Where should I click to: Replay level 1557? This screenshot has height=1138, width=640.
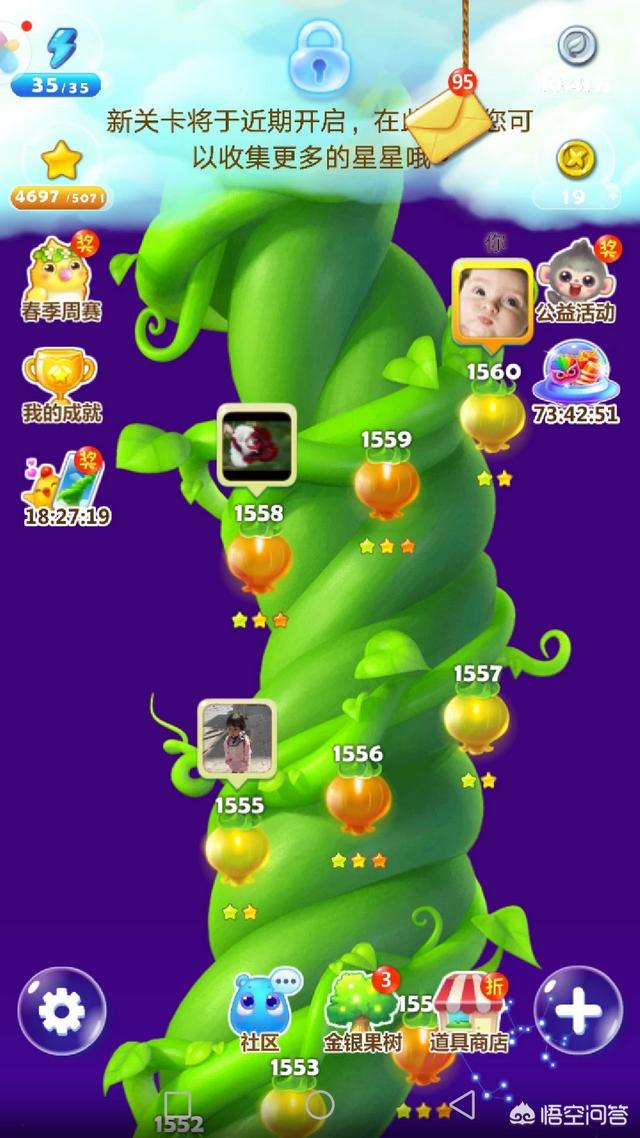point(476,720)
